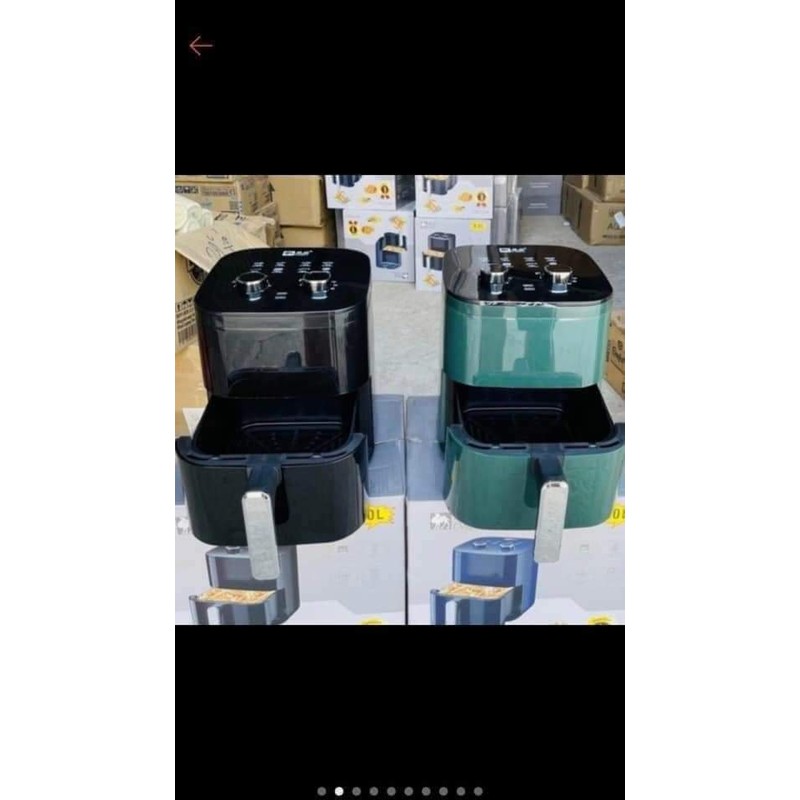Tap the red back arrow

click(200, 46)
